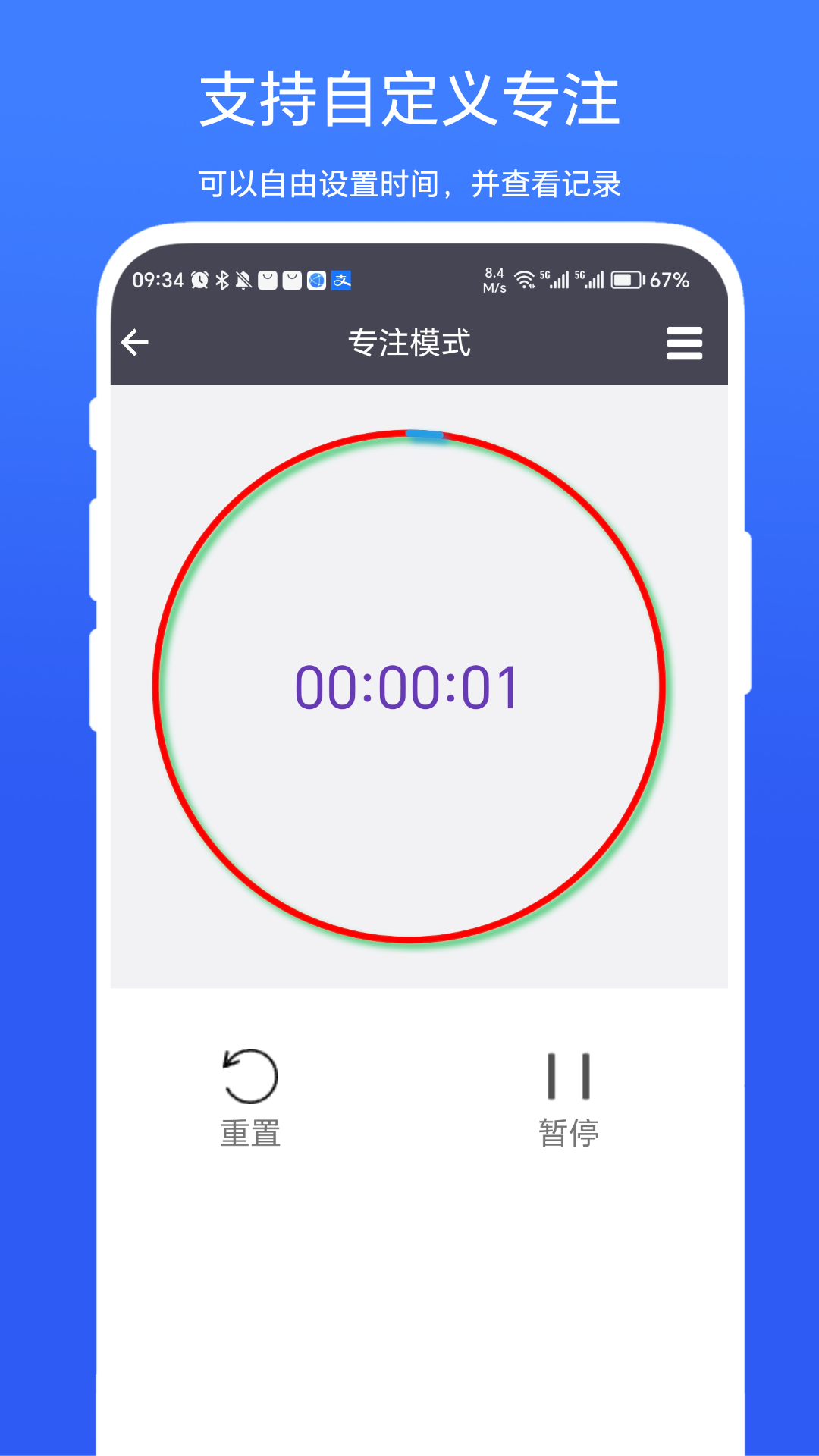The height and width of the screenshot is (1456, 819).
Task: Expand options using the top-right menu
Action: [683, 344]
